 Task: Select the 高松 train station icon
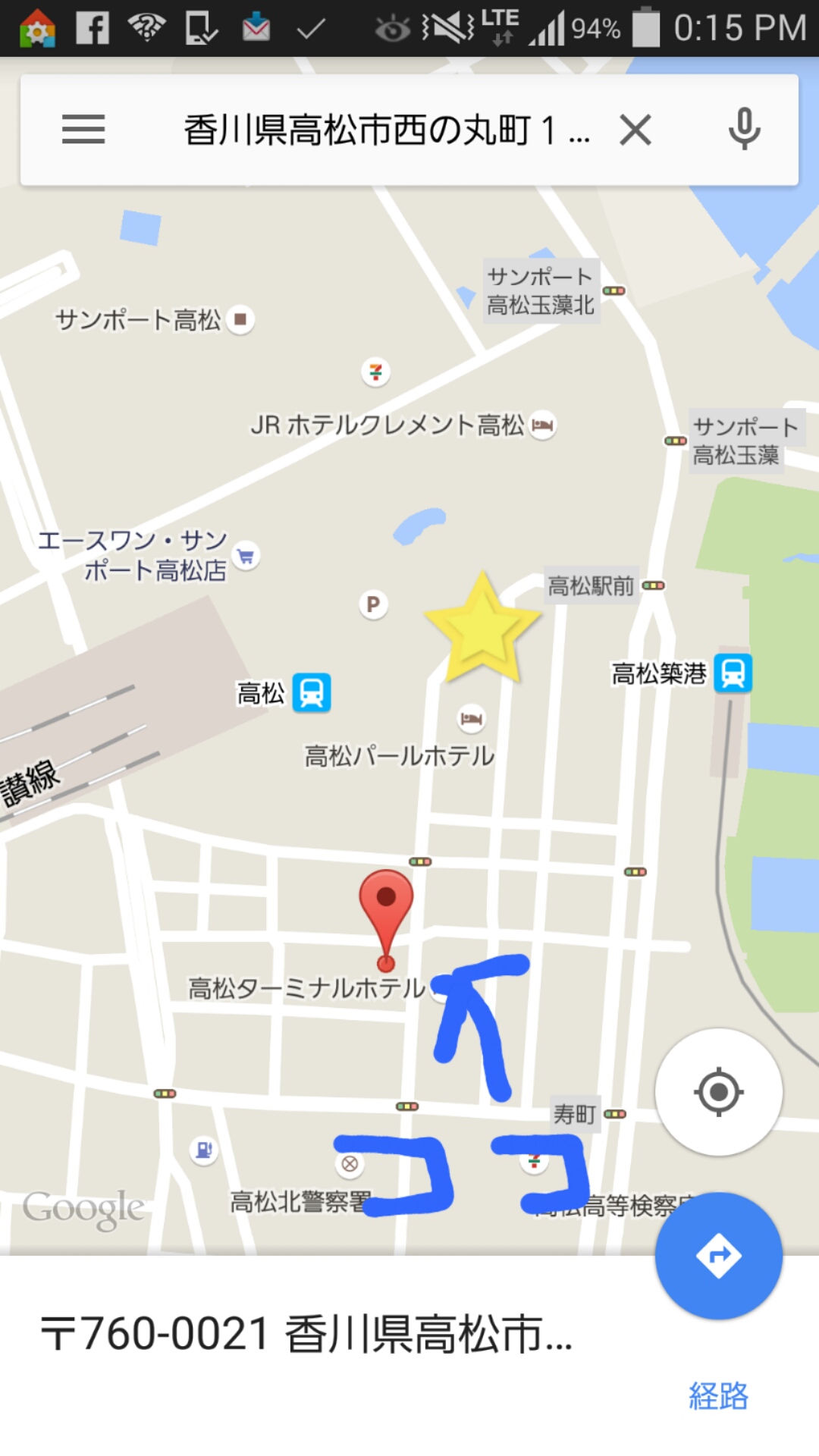click(312, 692)
